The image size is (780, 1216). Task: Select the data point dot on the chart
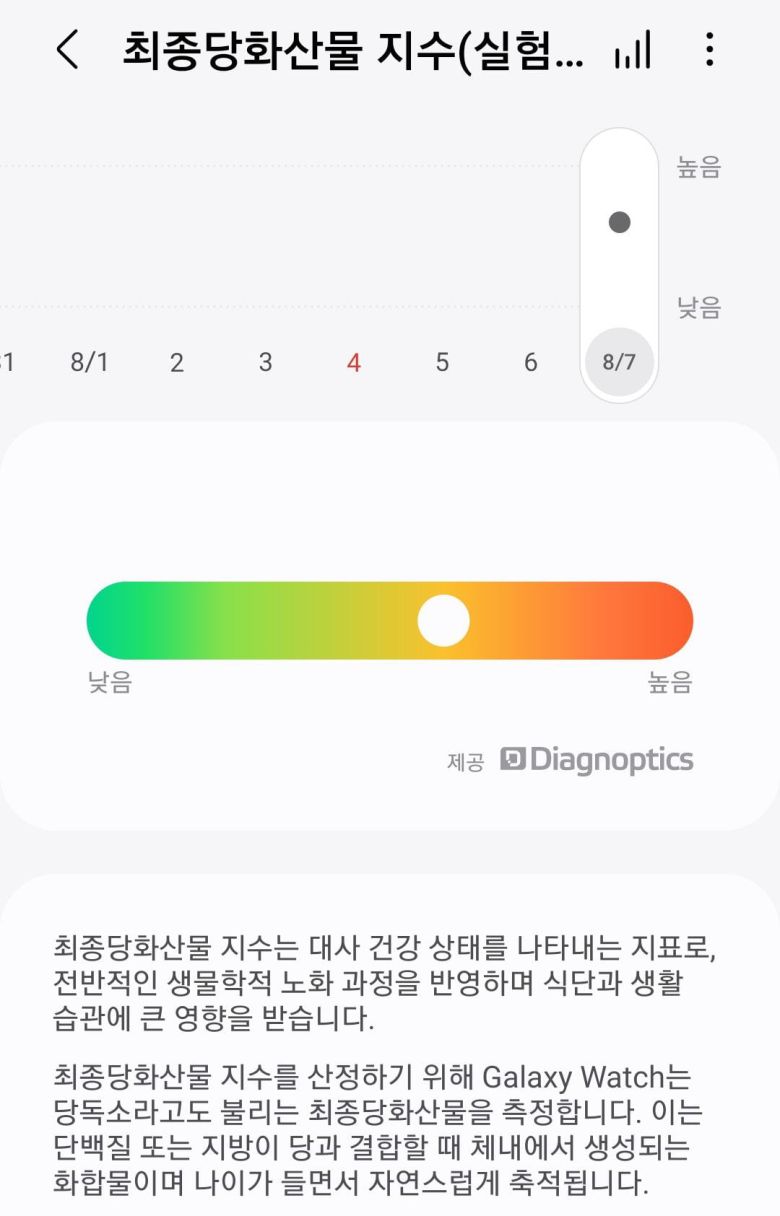coord(620,220)
